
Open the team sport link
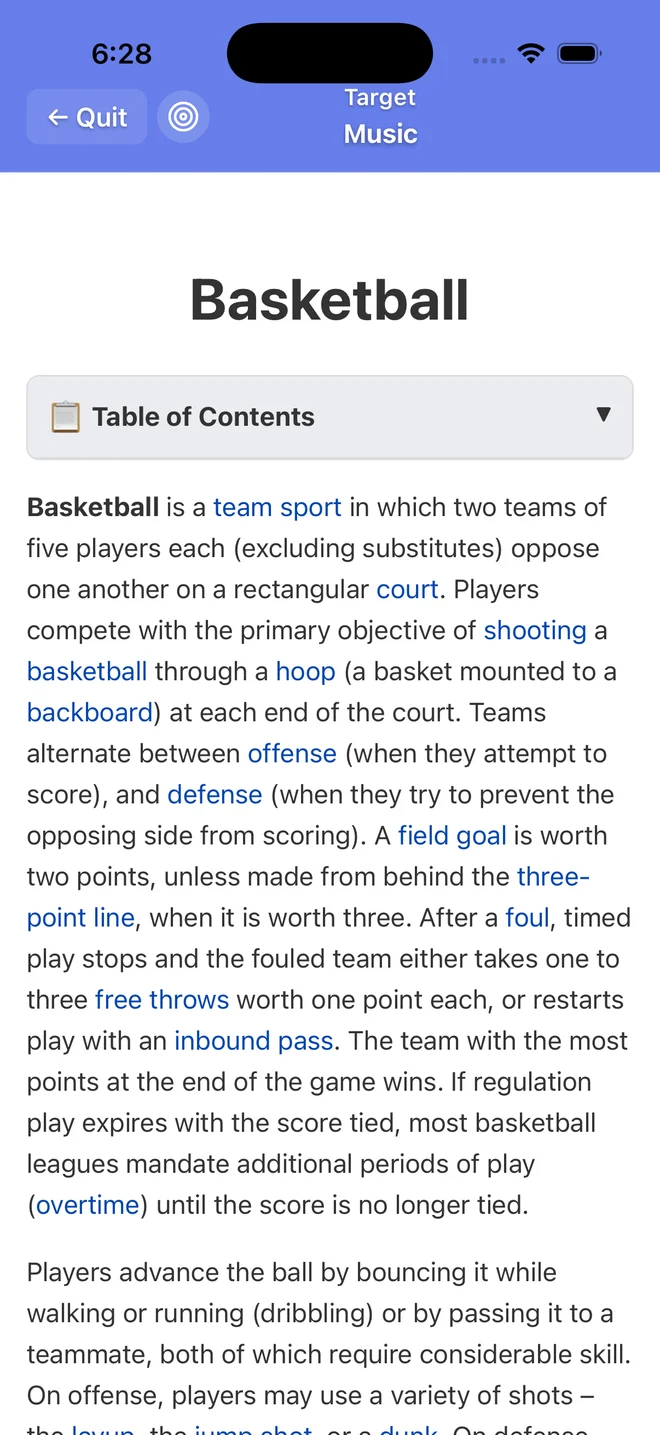point(277,507)
